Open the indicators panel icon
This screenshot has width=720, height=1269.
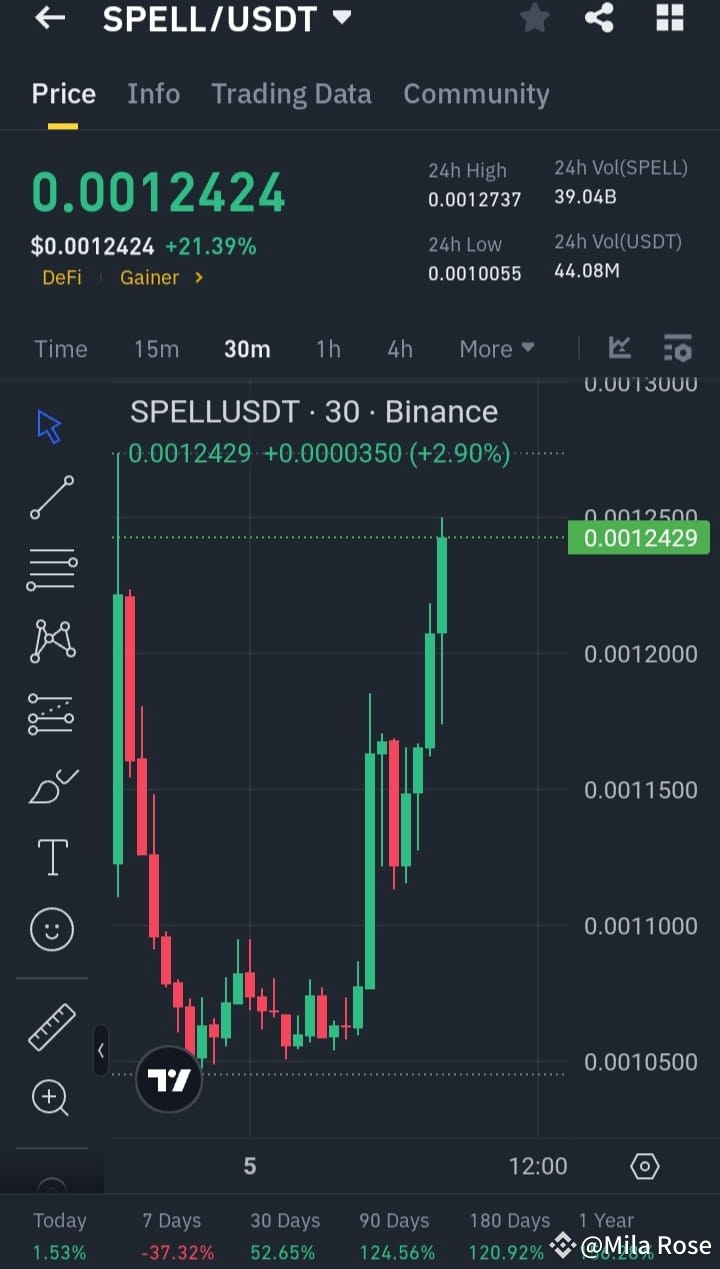coord(678,348)
